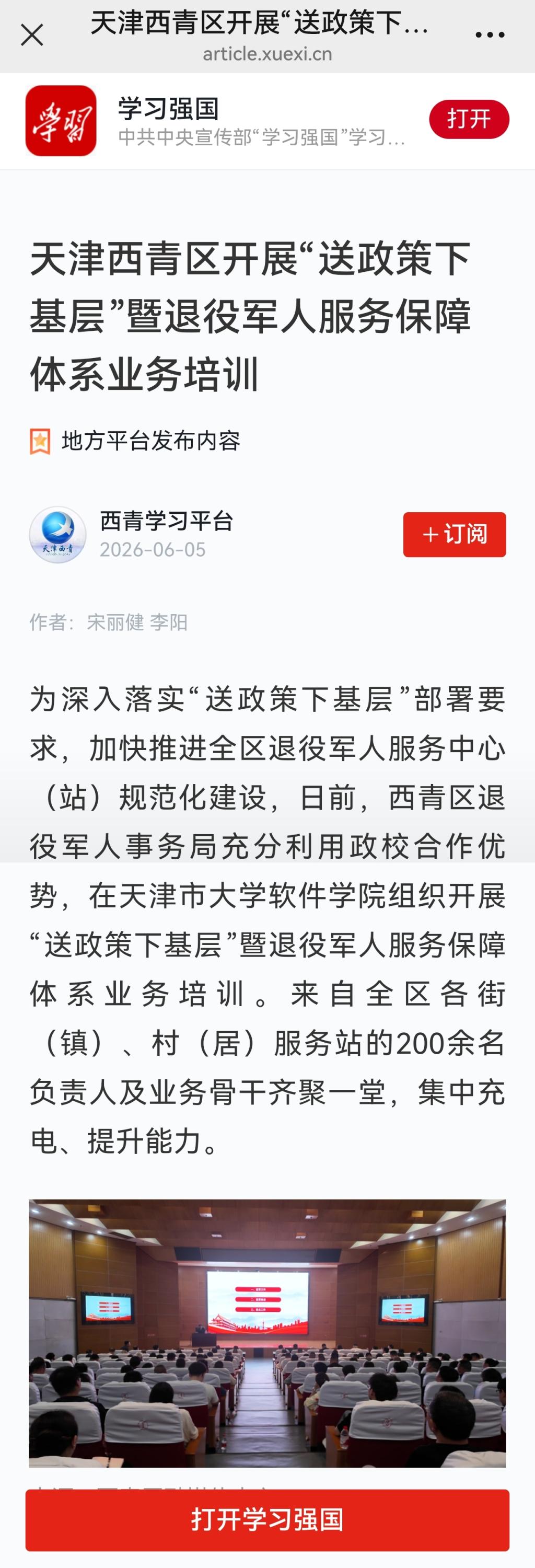
Task: View the training hall photo
Action: (x=267, y=1333)
